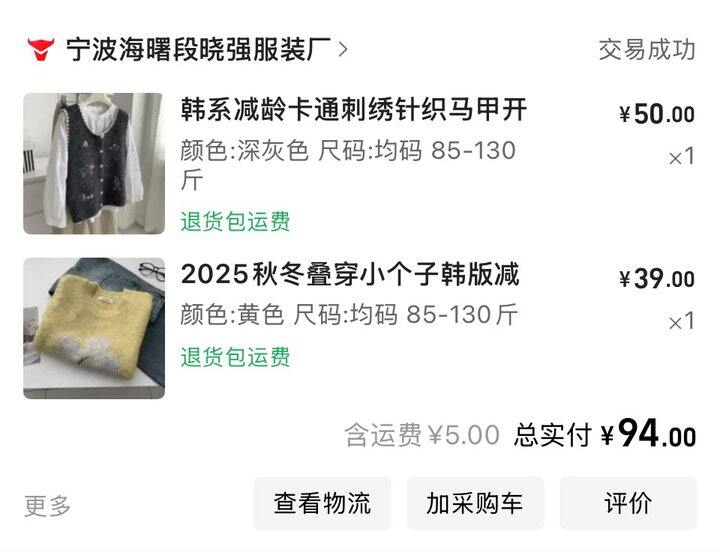Open the 韩系减龄卡通刺绣针织马甲 item
The height and width of the screenshot is (555, 720).
[353, 109]
